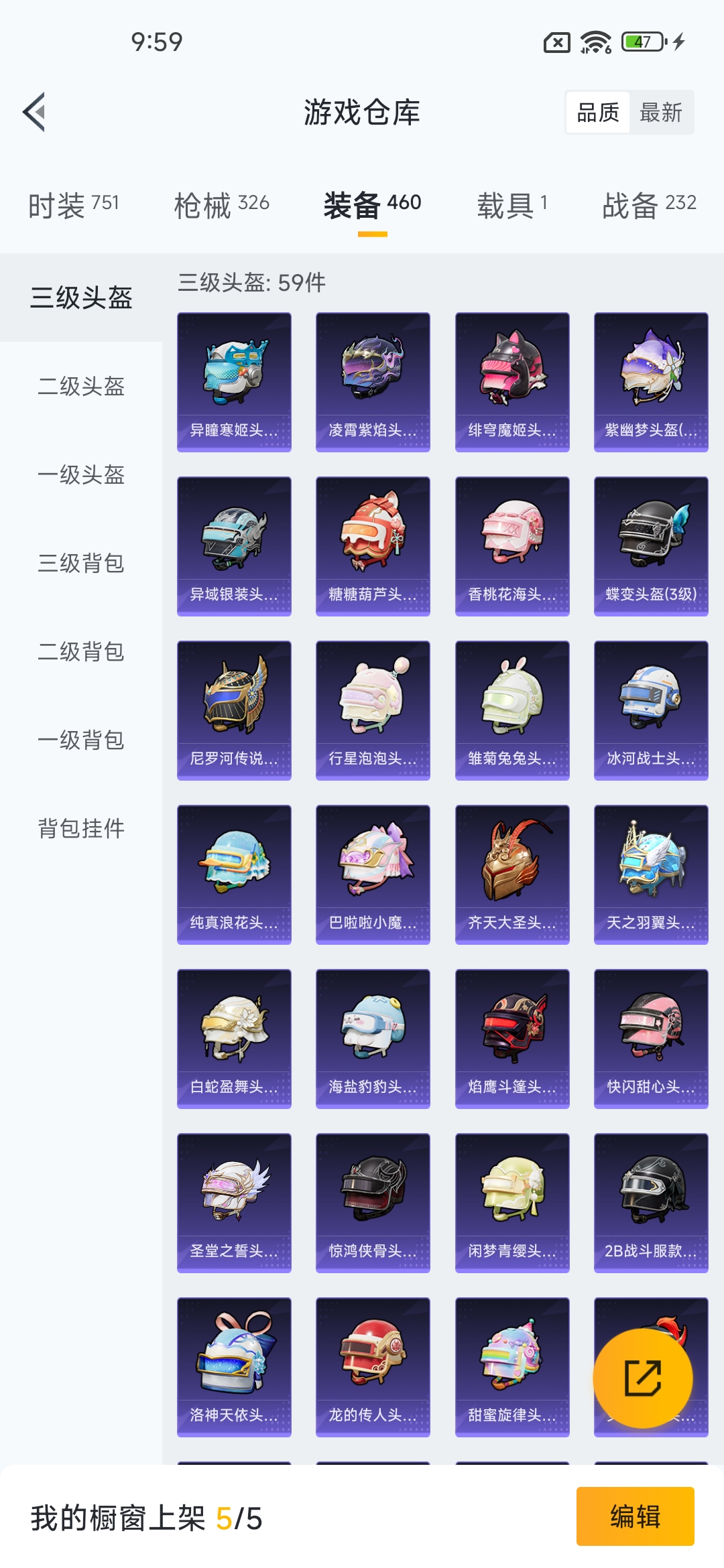Open the 异瞳寒姬 helmet item

(234, 382)
